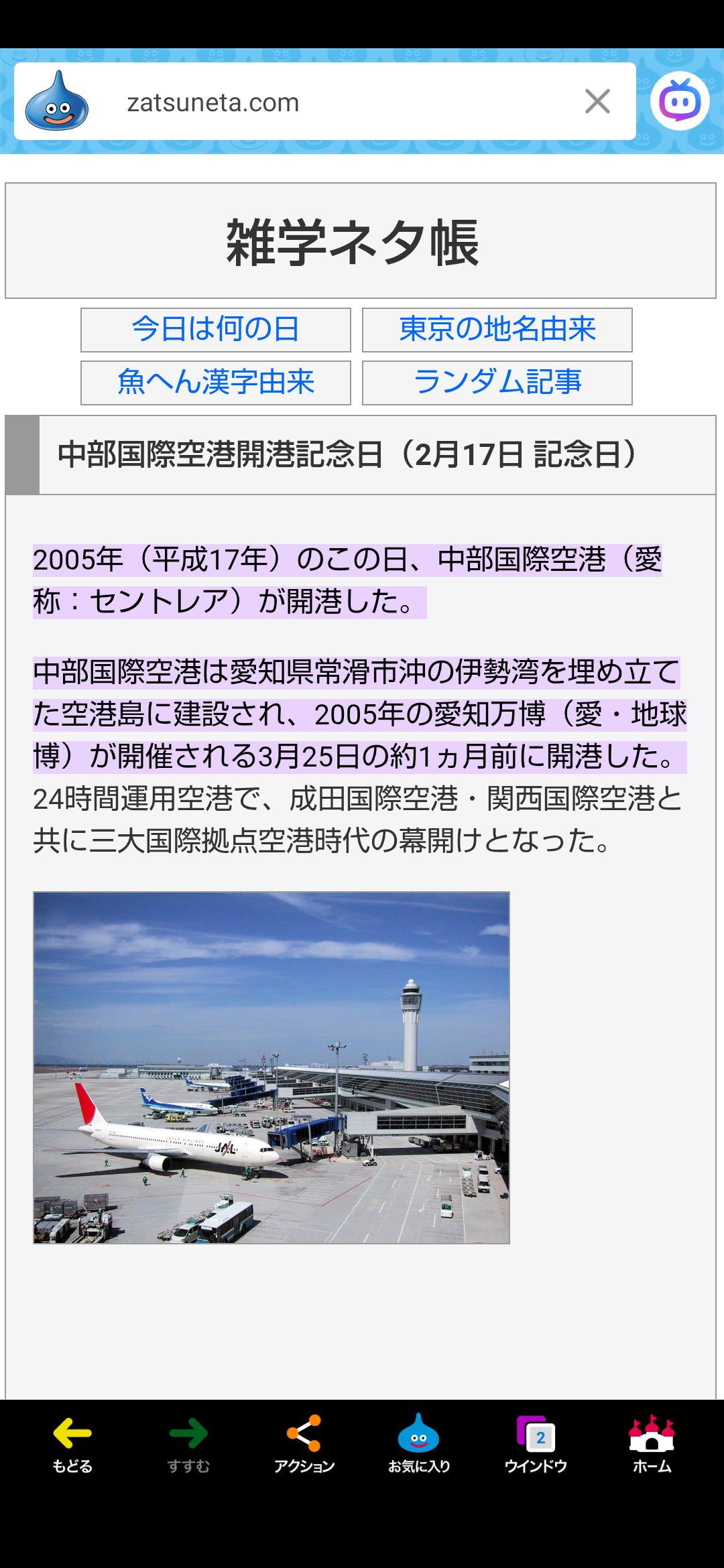Open the アクション share menu

(x=304, y=1443)
